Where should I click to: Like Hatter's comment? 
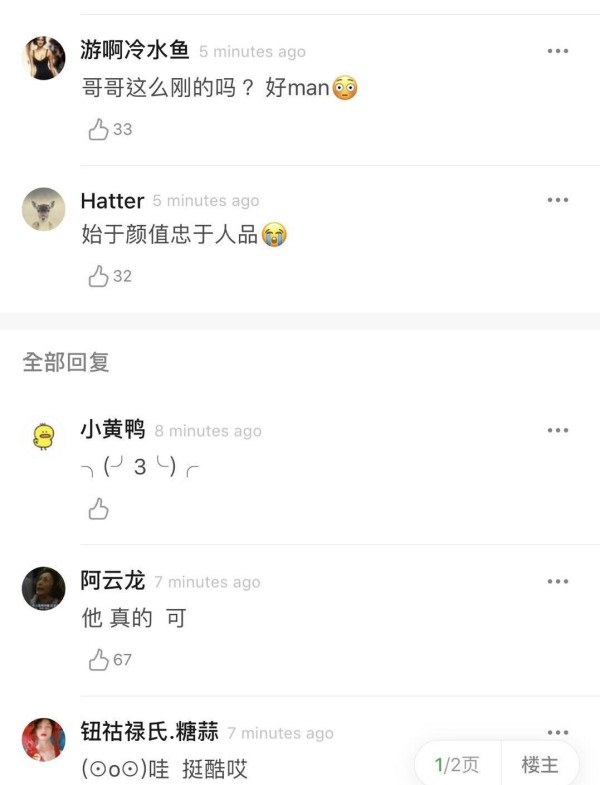coord(99,276)
